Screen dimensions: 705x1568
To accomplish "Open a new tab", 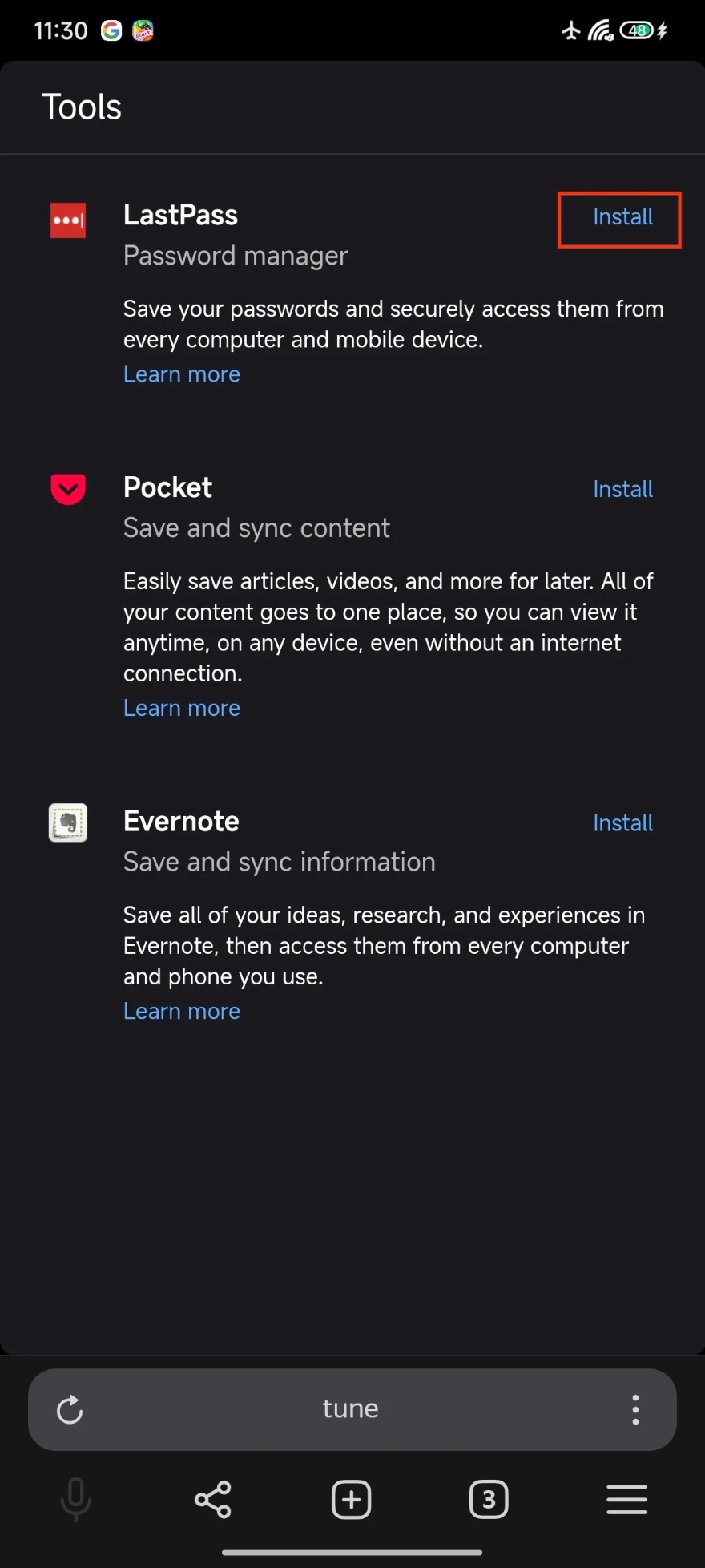I will [x=351, y=1499].
